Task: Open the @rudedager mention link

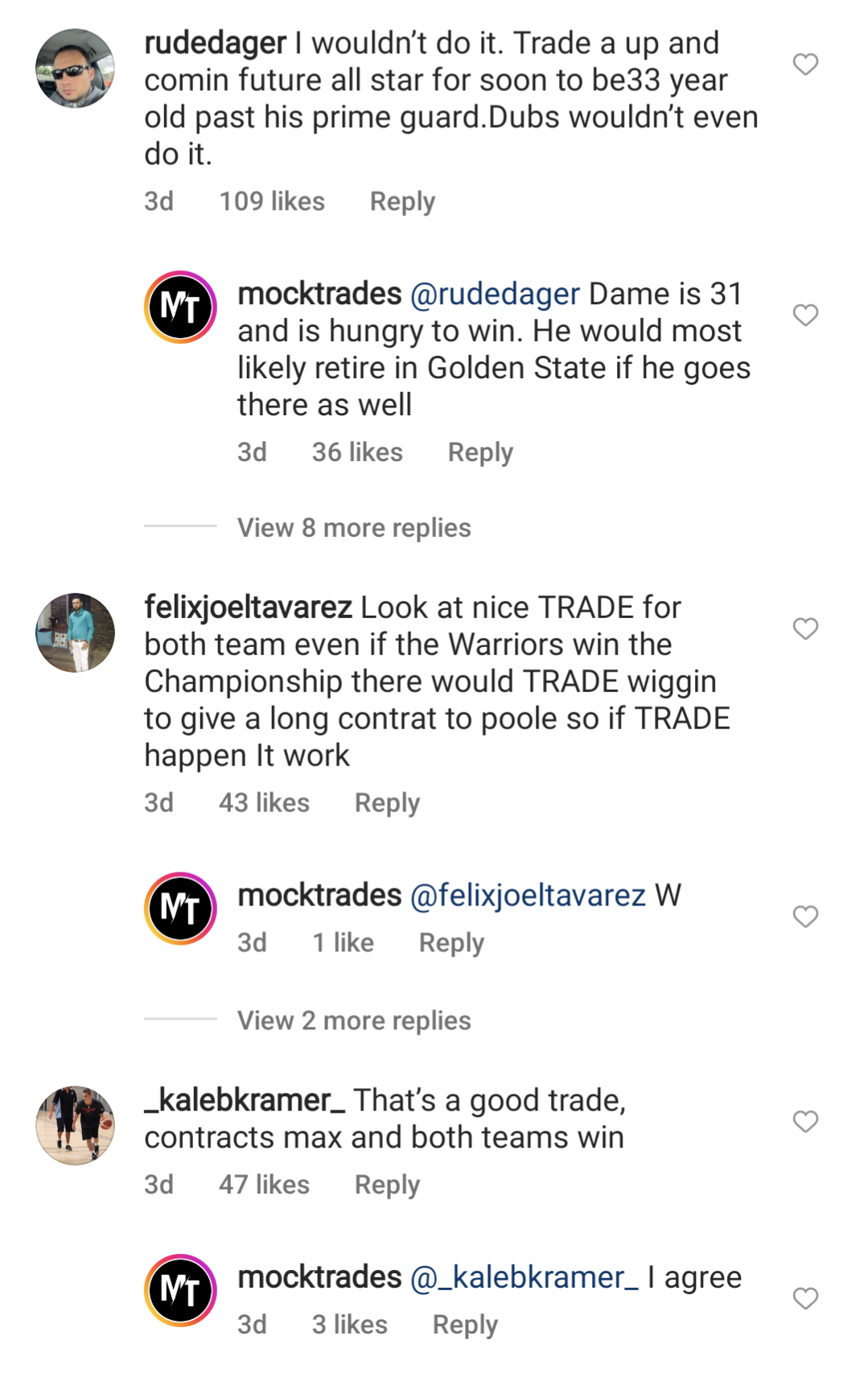Action: (x=495, y=295)
